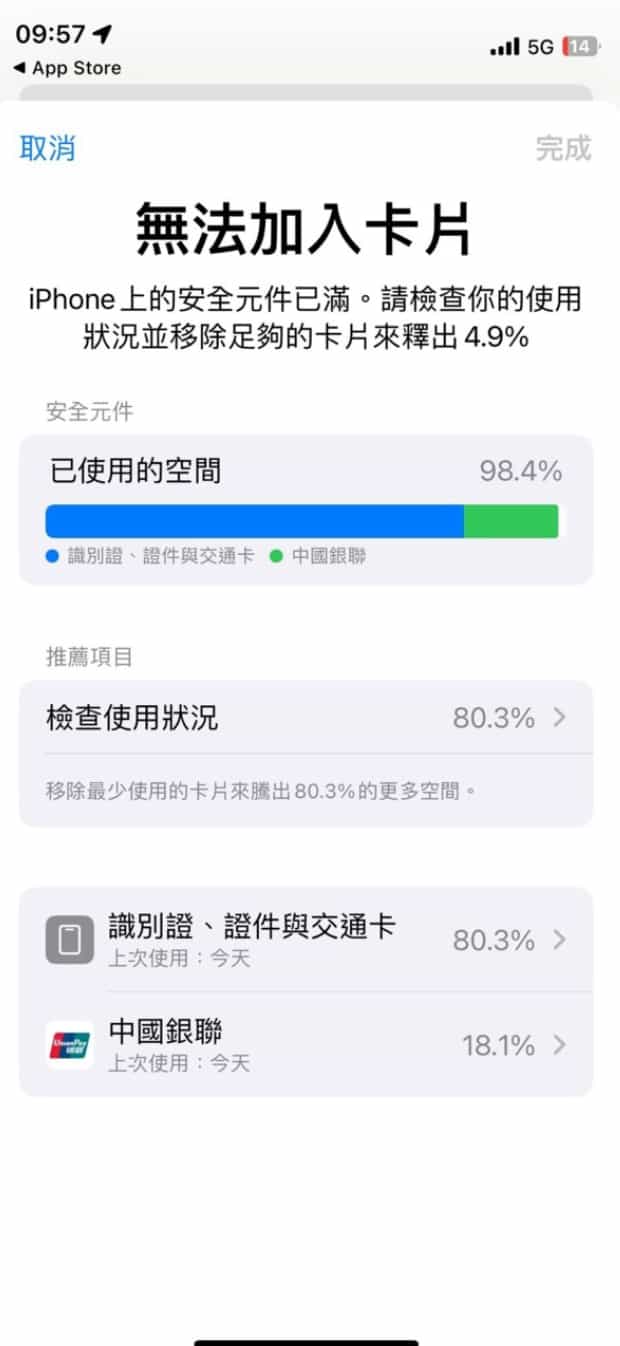
Task: Tap 取消 to cancel adding card
Action: coord(48,149)
